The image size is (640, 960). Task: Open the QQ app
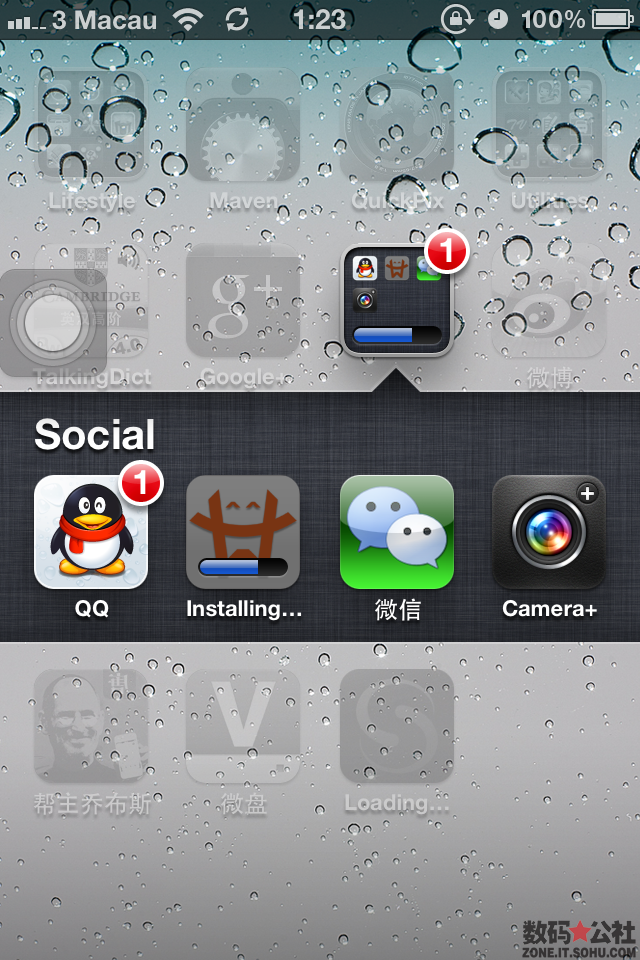[91, 532]
